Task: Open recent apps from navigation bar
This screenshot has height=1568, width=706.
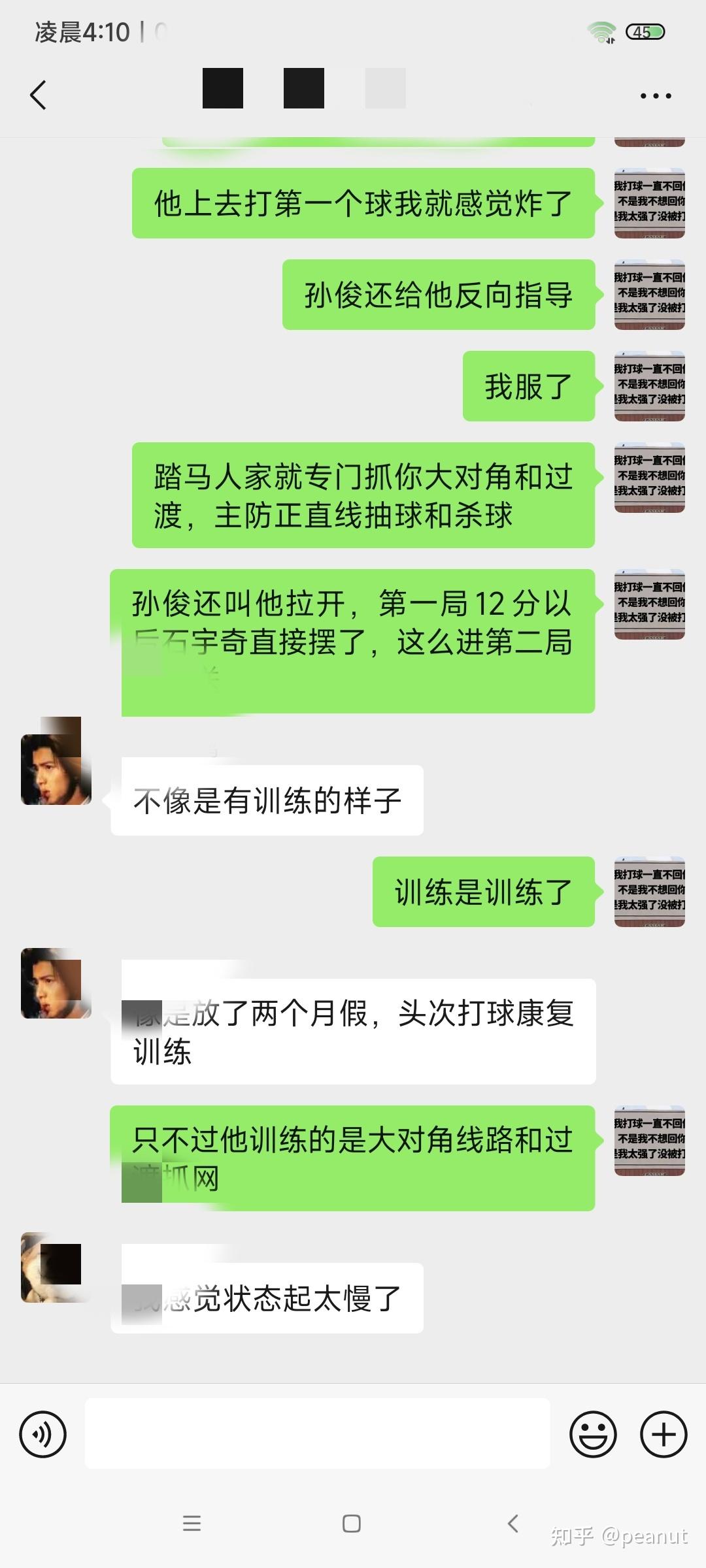Action: coord(192,1524)
